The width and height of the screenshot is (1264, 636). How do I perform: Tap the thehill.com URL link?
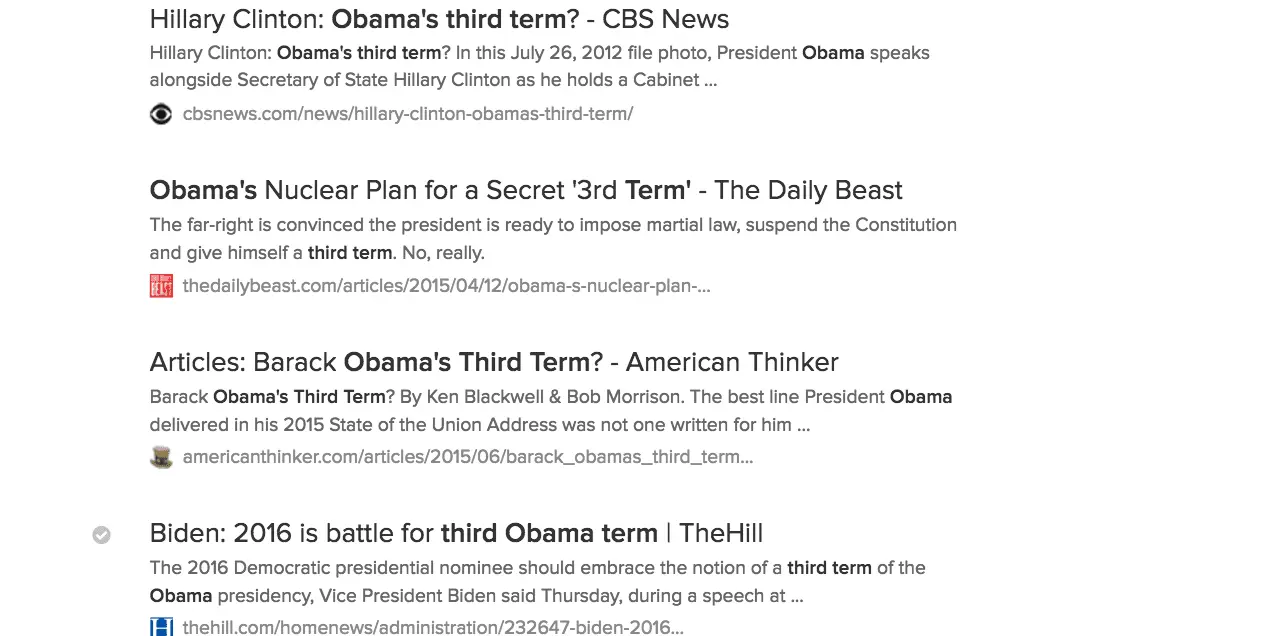[432, 627]
